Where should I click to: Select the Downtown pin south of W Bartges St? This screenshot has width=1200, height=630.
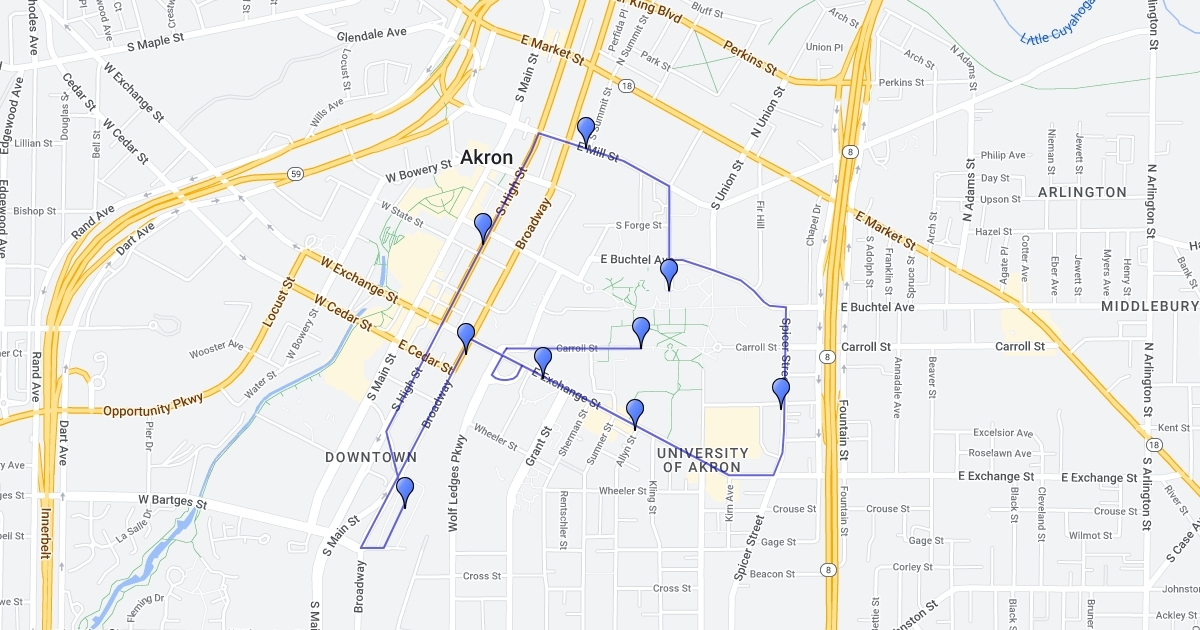tap(405, 492)
